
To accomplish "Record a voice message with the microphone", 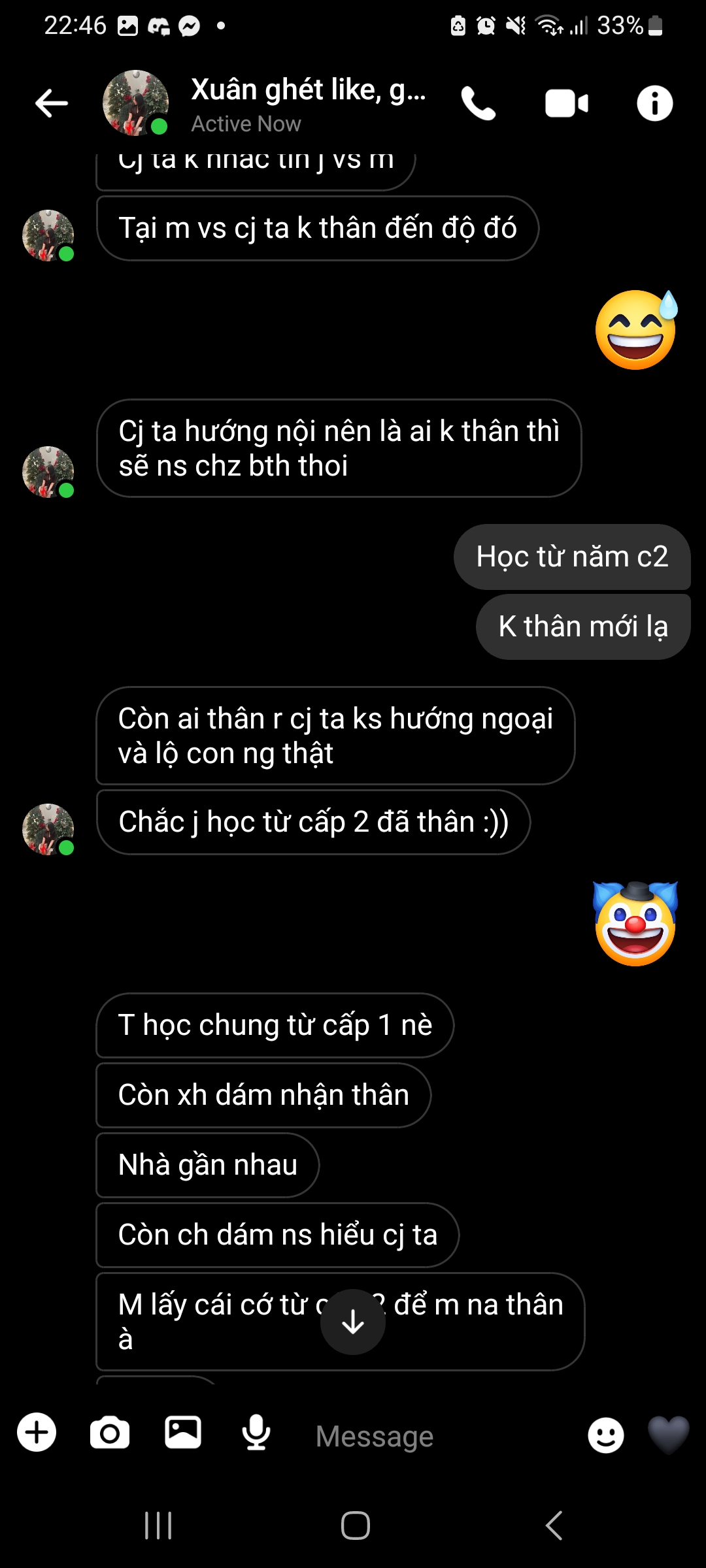I will [x=256, y=1433].
